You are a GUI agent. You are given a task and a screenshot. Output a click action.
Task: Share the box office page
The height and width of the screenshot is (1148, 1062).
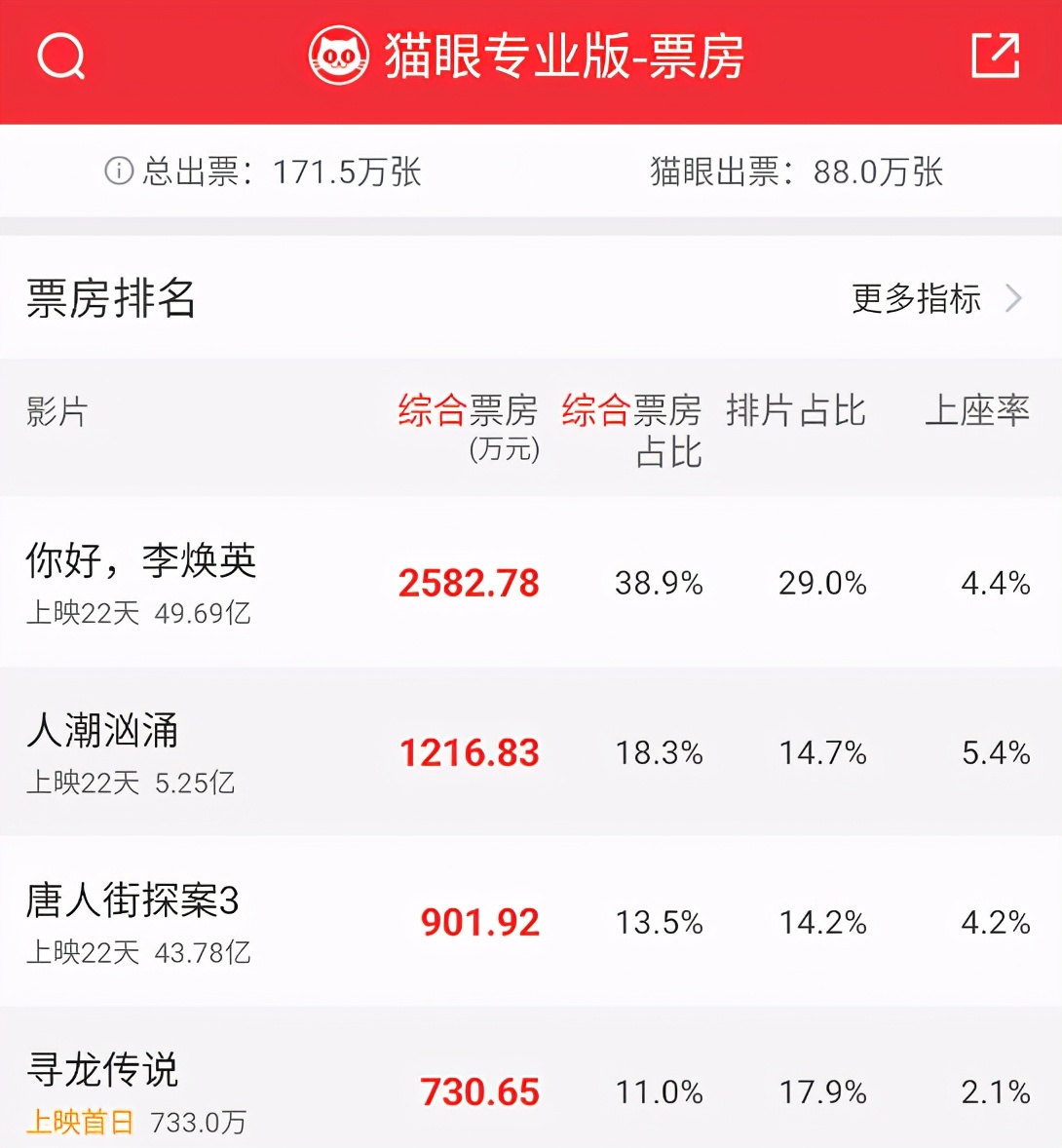click(x=995, y=56)
